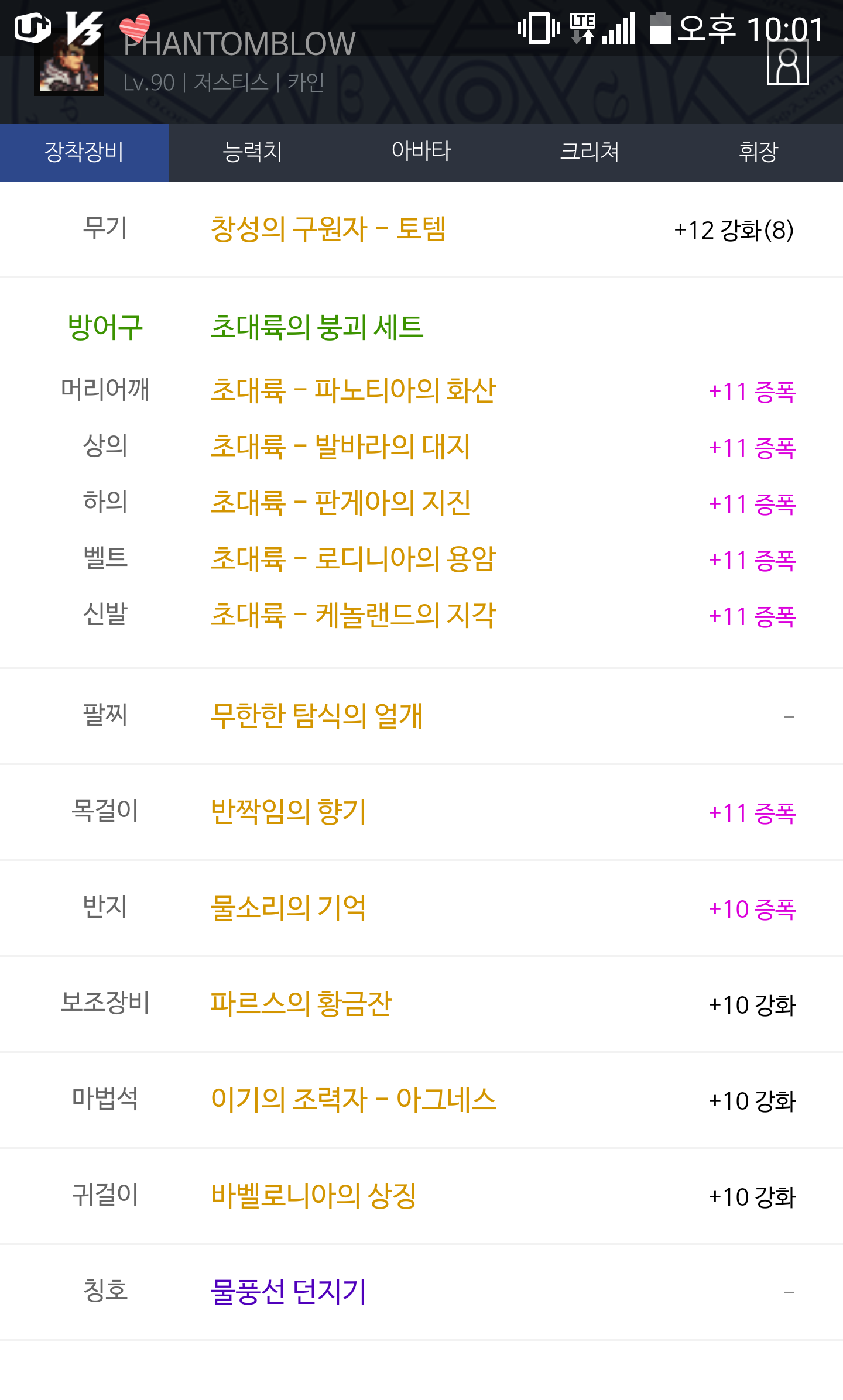
Task: Switch to the 아바타 tab
Action: (421, 152)
